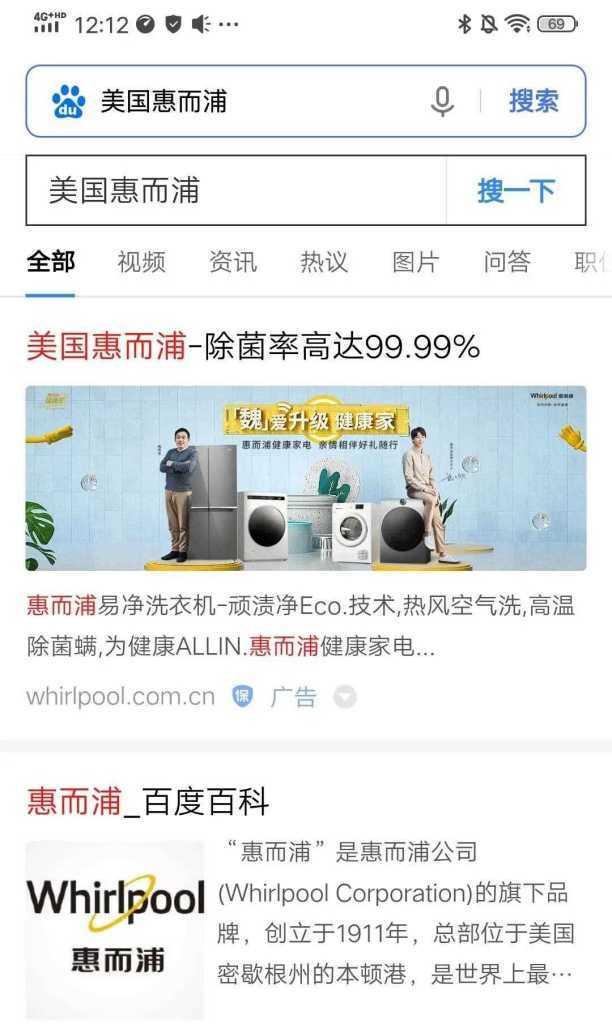Tap the 搜一下 search button
Screen dimensions: 612x1024
(x=515, y=190)
